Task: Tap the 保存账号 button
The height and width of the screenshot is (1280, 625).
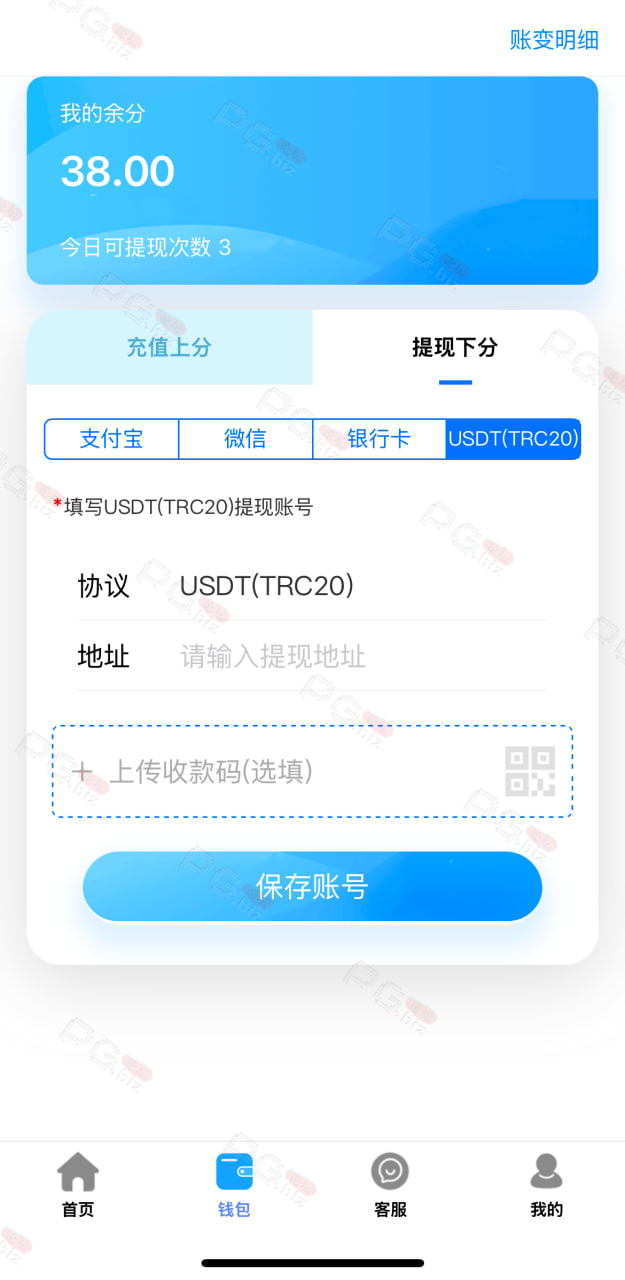Action: 312,886
